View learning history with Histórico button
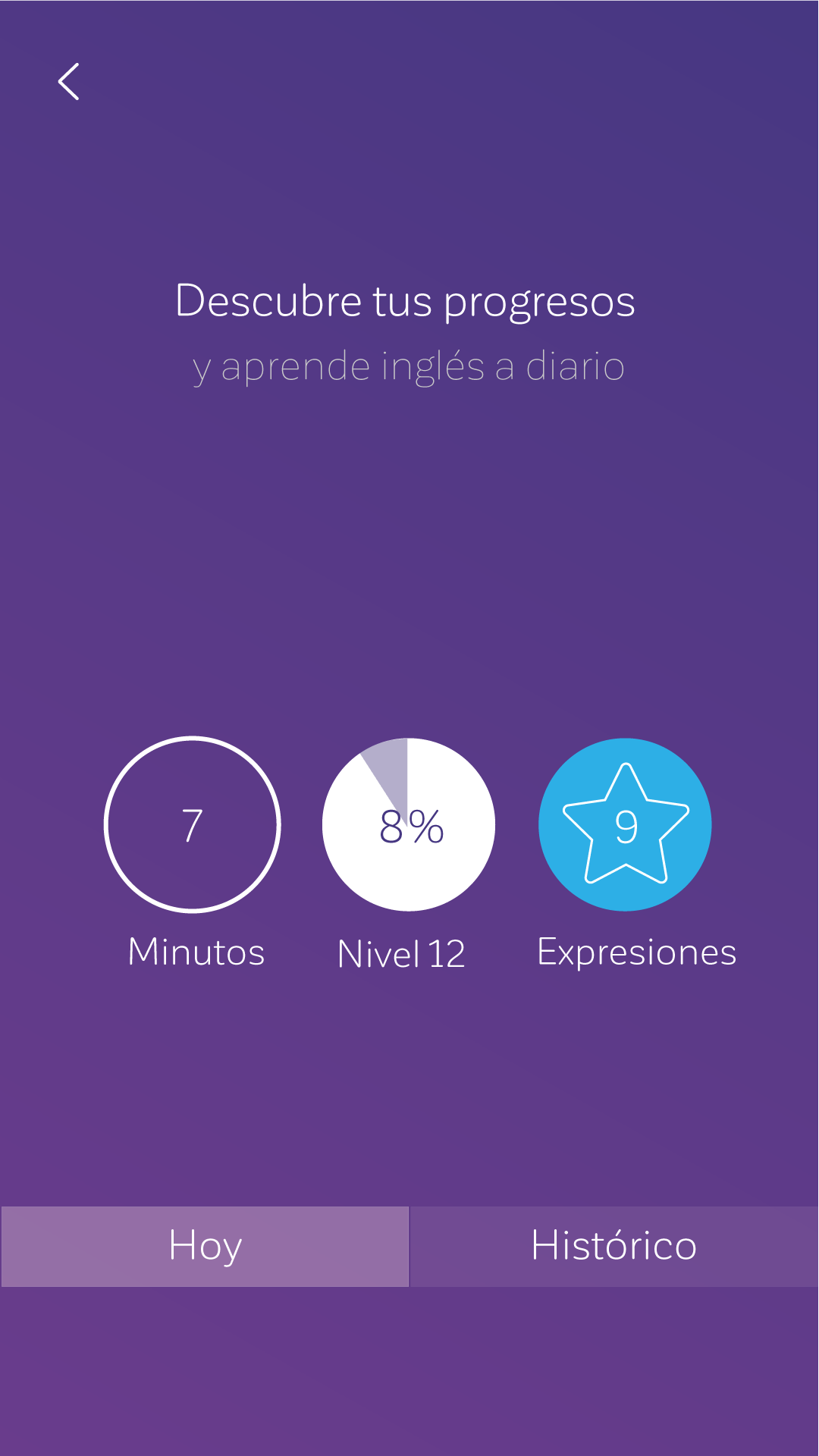 pos(614,1246)
